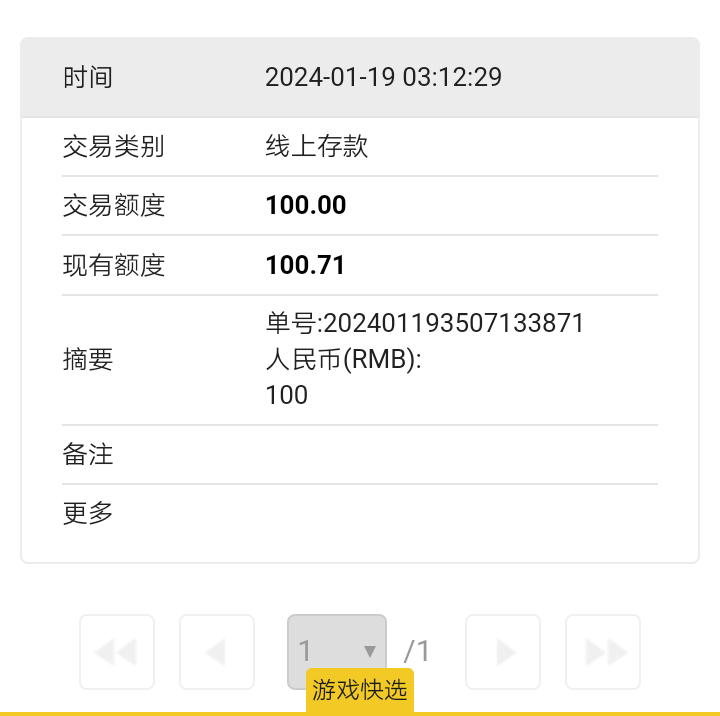720x716 pixels.
Task: Open the 游戏快选 quick game selector
Action: click(360, 691)
